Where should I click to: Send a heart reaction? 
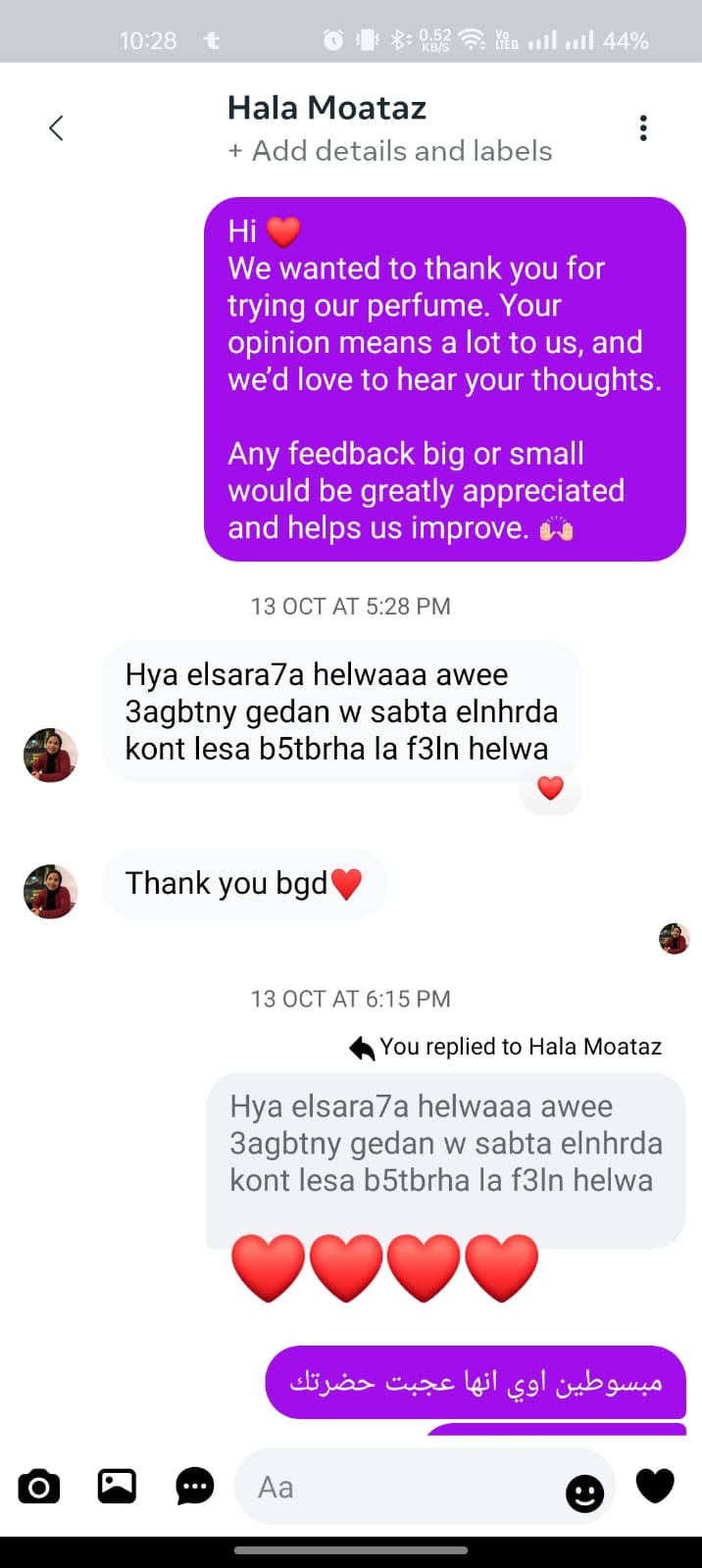pyautogui.click(x=655, y=1486)
